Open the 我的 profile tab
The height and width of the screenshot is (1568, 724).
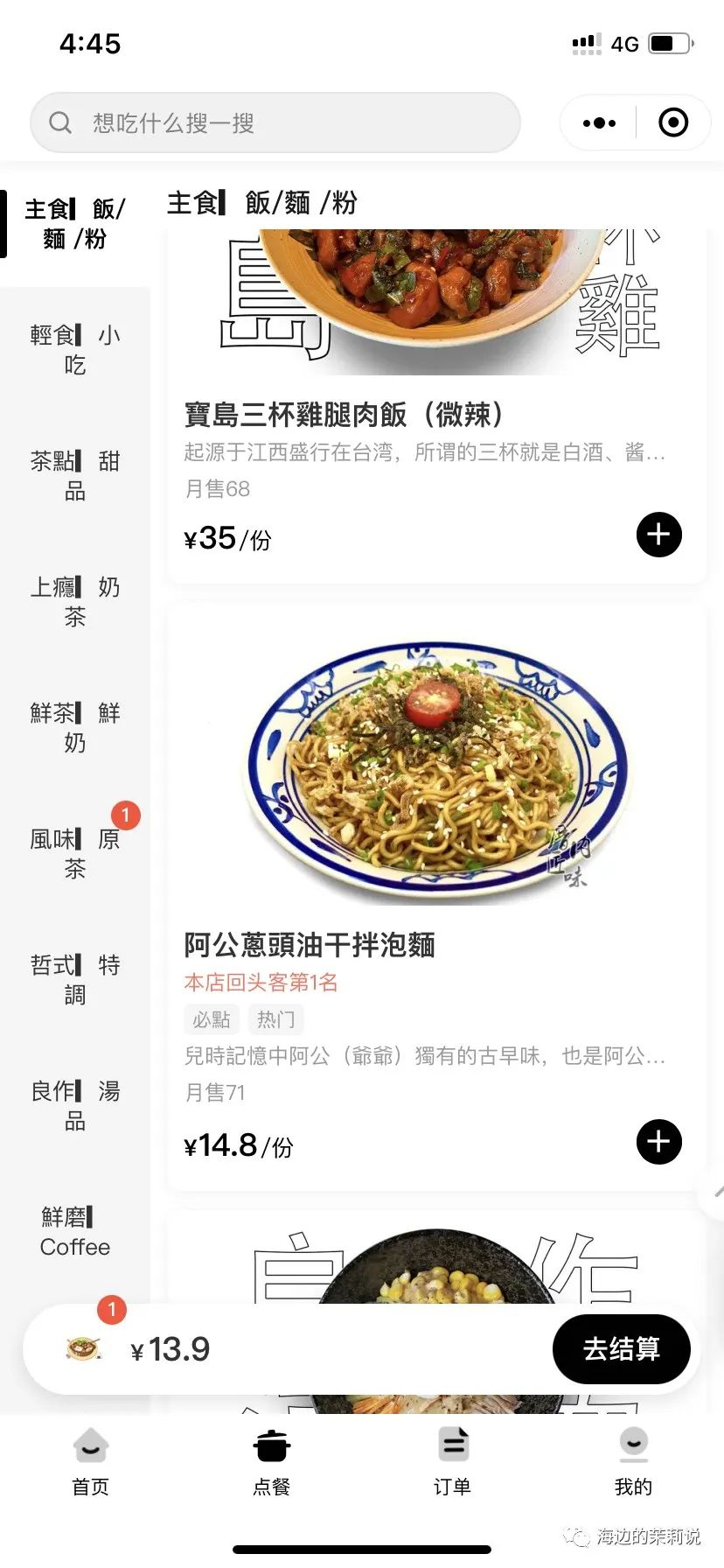pyautogui.click(x=633, y=1461)
